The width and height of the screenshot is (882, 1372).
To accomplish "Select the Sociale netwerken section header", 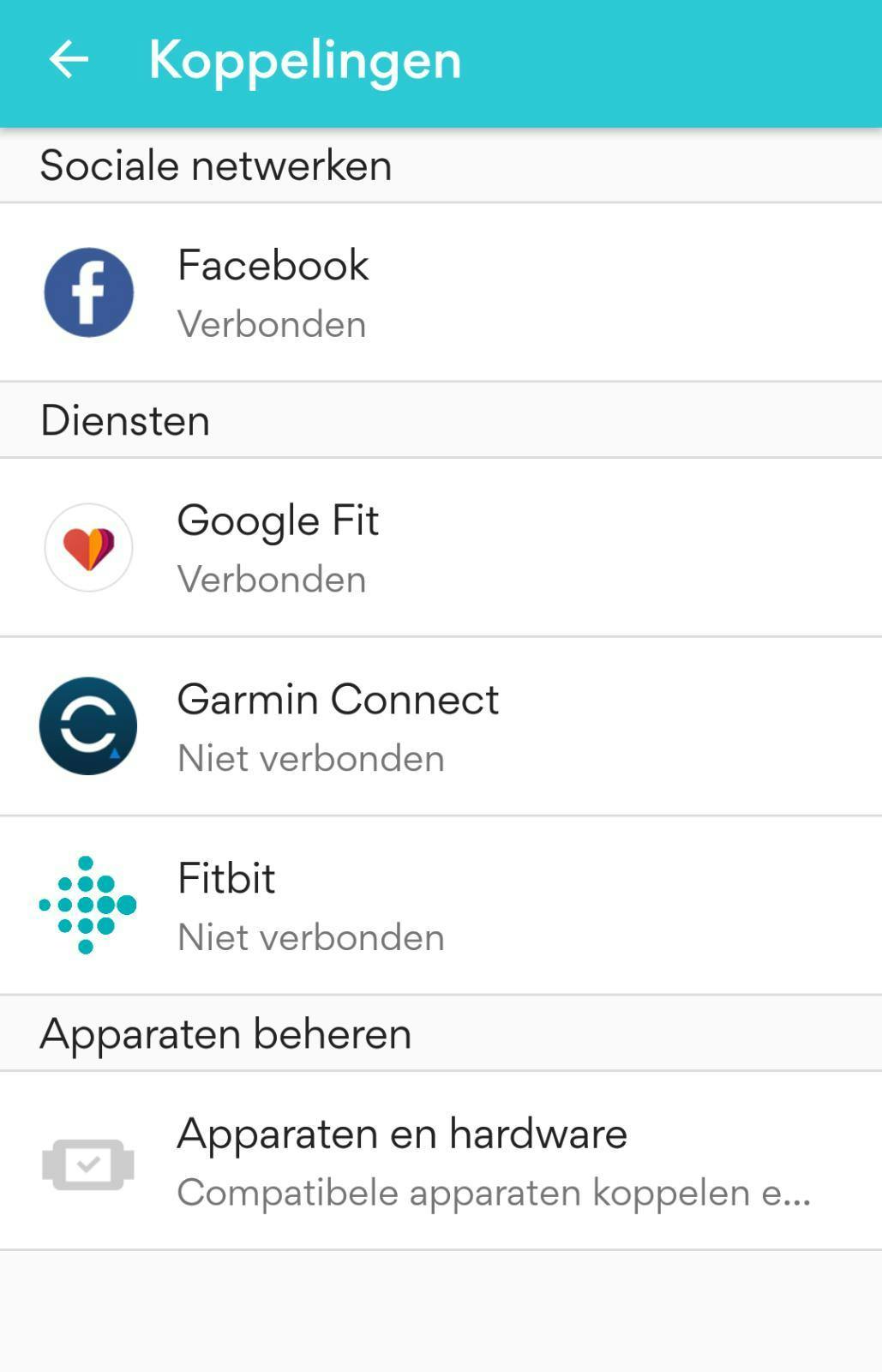I will [215, 165].
